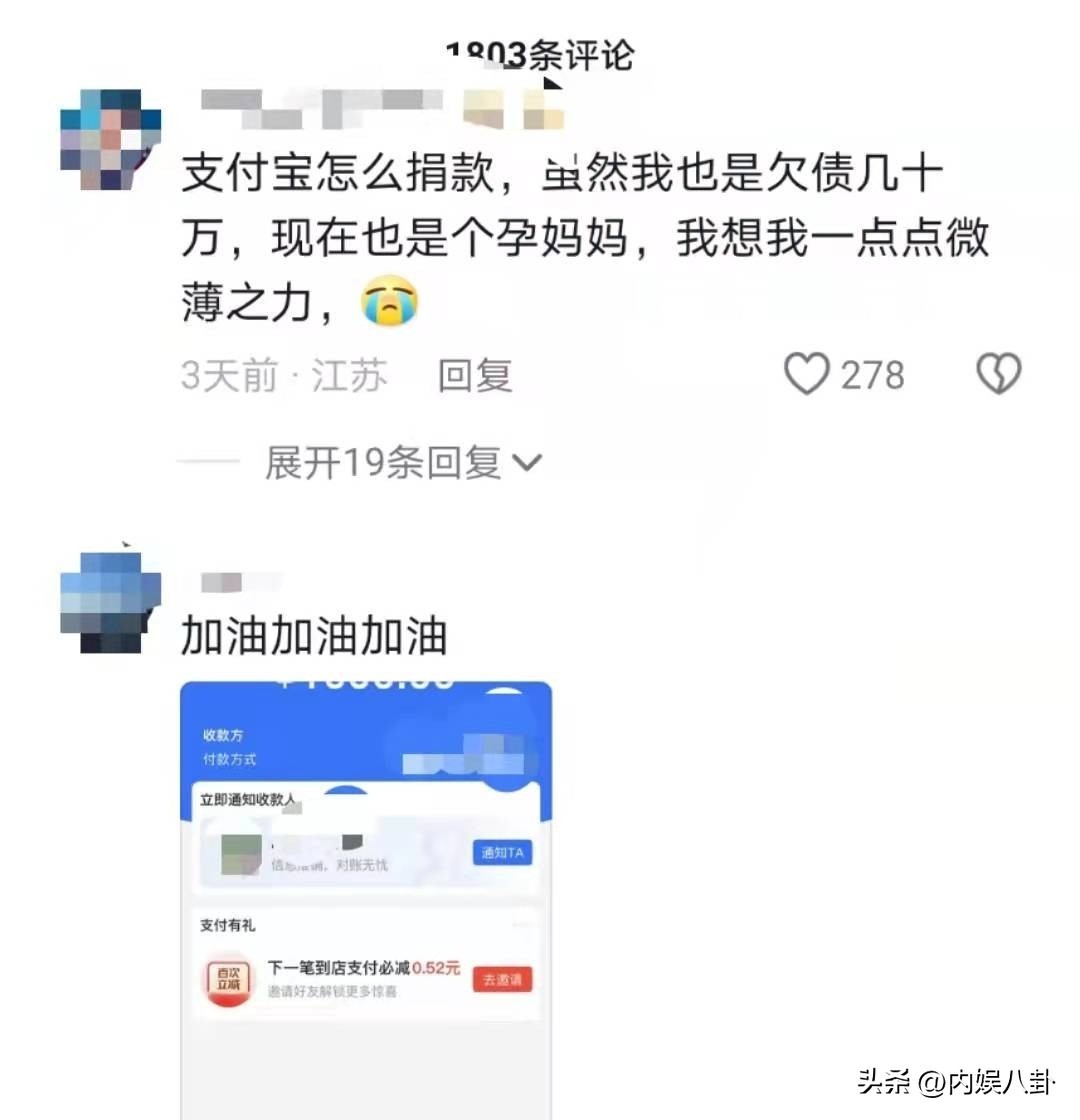Open avatar of the 加油加油加油 commenter
The height and width of the screenshot is (1120, 1080).
109,601
